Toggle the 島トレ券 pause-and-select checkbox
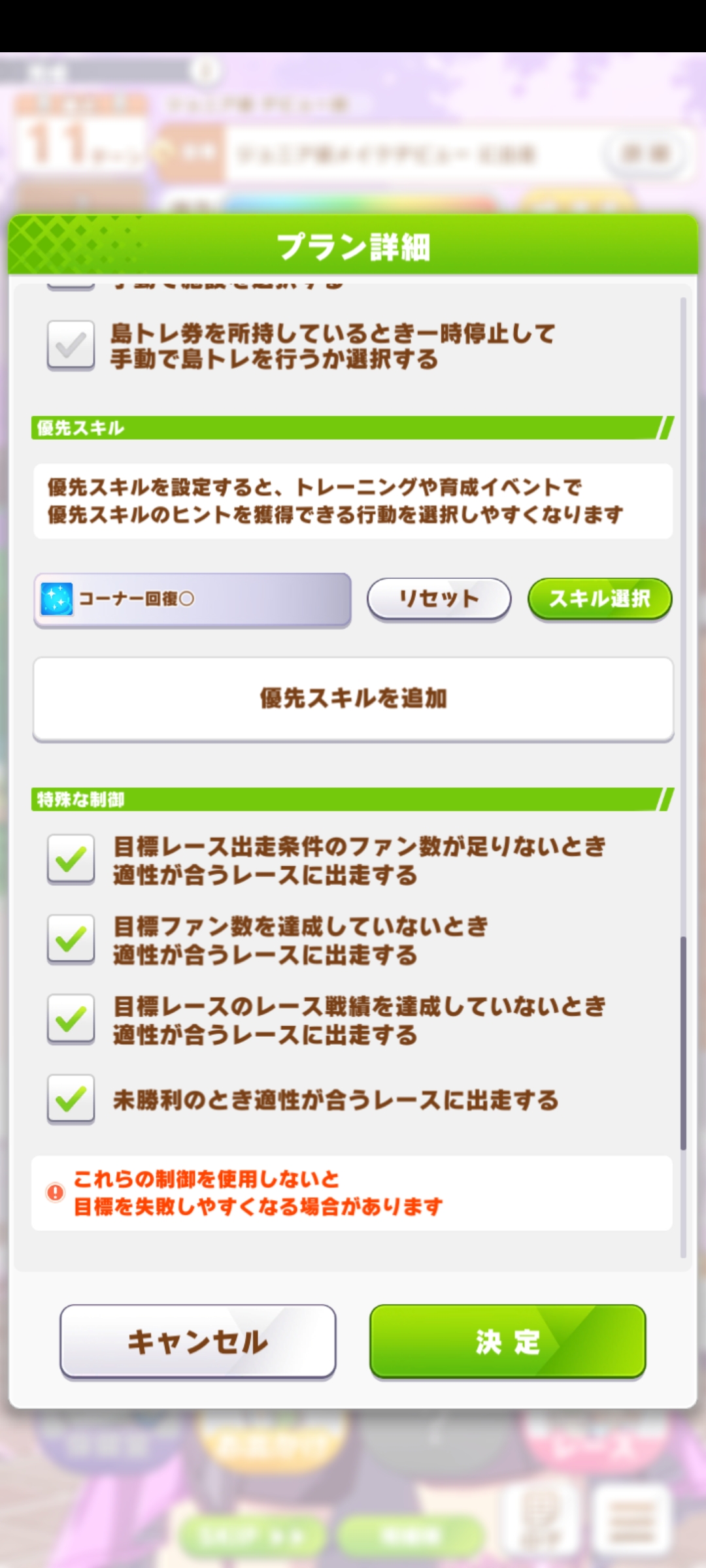 point(71,346)
